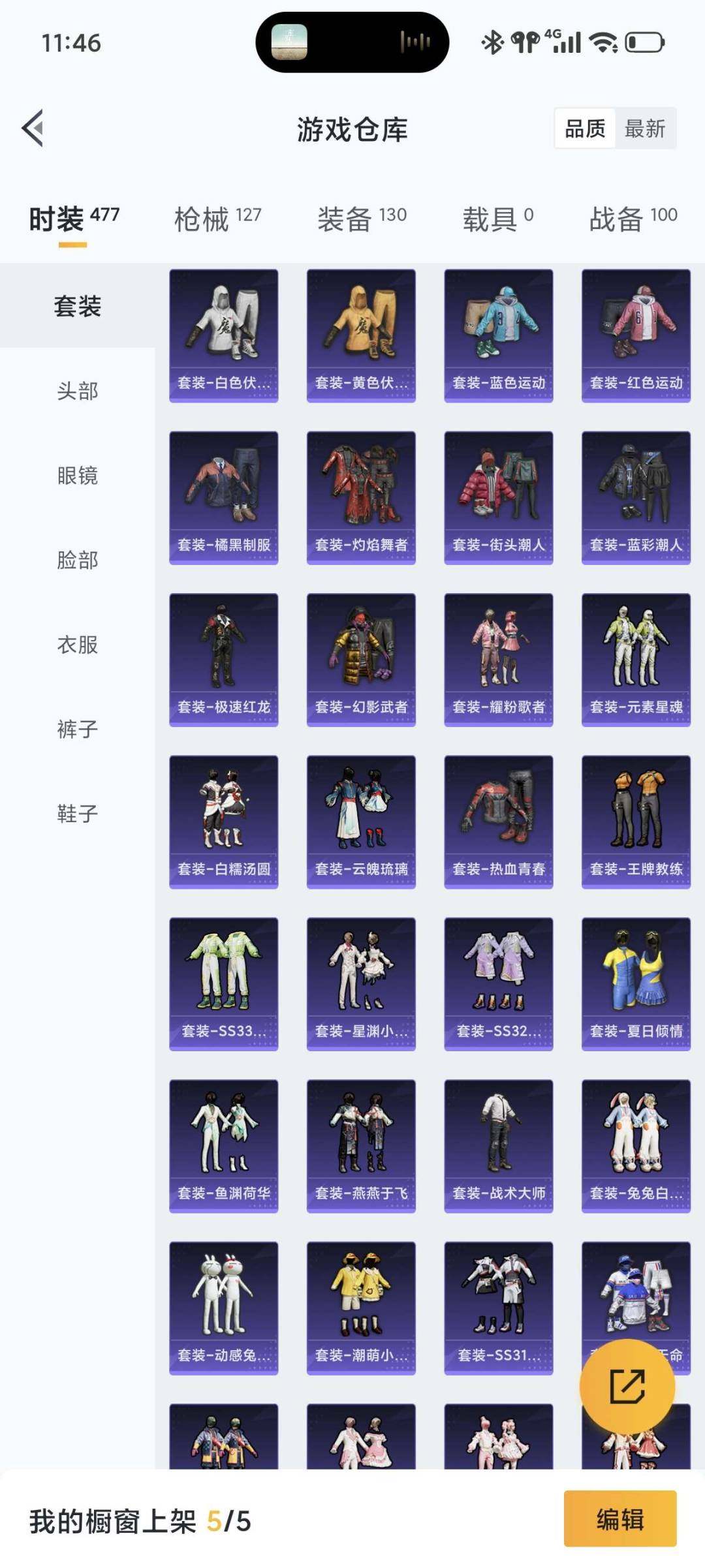Switch sorting to 最新
Image resolution: width=705 pixels, height=1568 pixels.
tap(645, 129)
